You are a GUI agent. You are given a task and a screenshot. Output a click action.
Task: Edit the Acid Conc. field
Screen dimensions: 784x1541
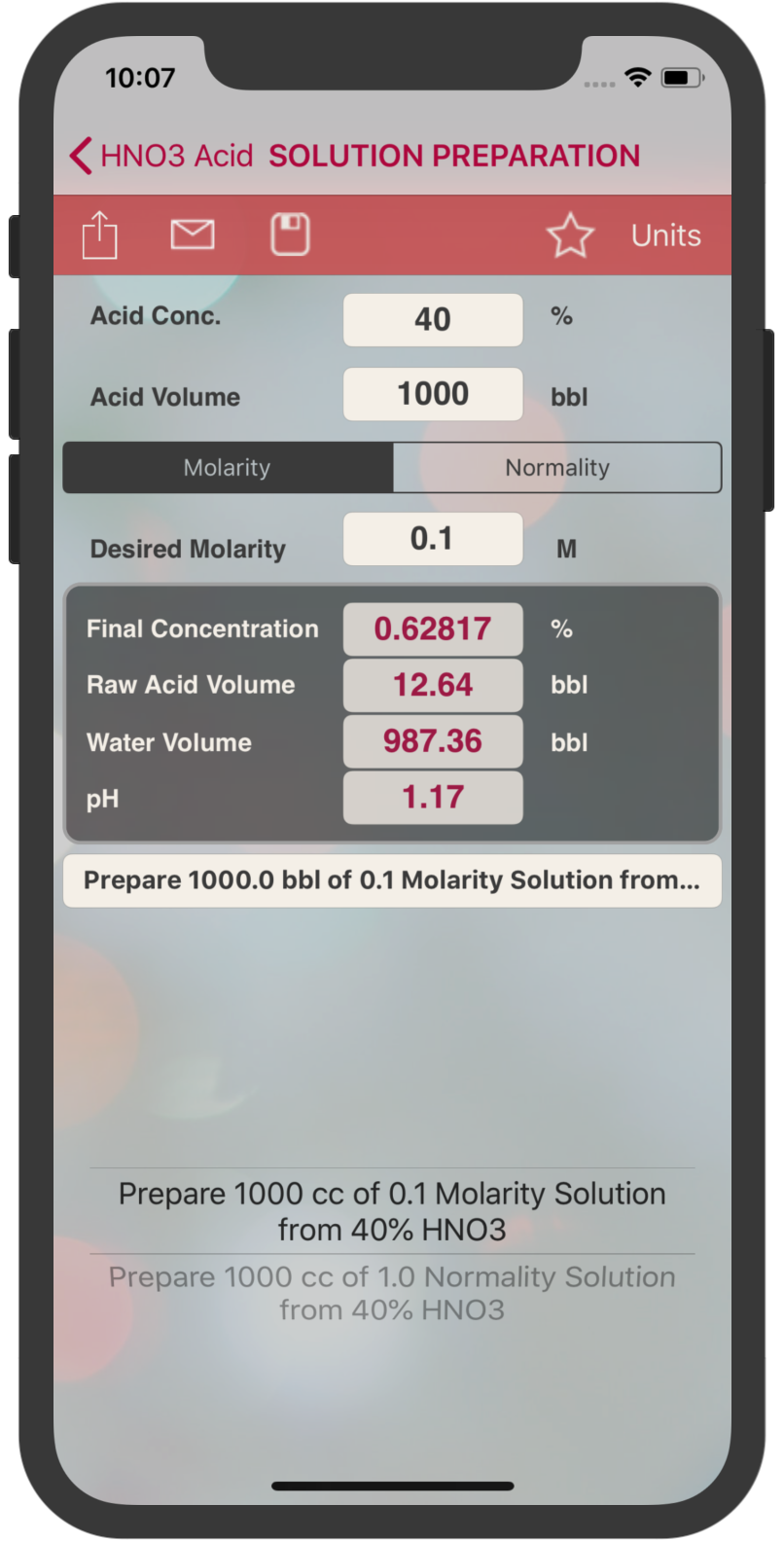(x=433, y=319)
